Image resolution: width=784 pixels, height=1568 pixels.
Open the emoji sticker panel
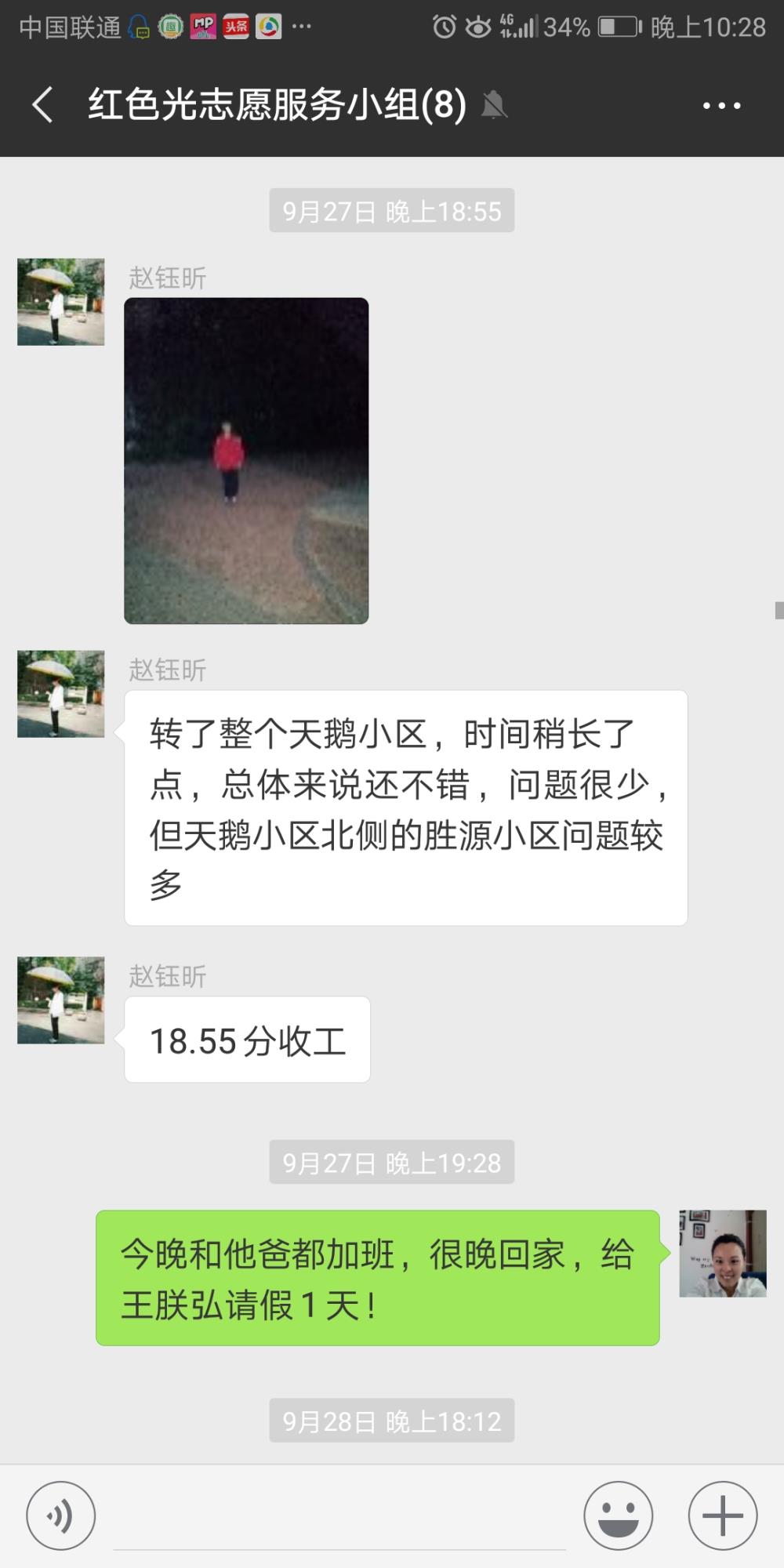(618, 1515)
